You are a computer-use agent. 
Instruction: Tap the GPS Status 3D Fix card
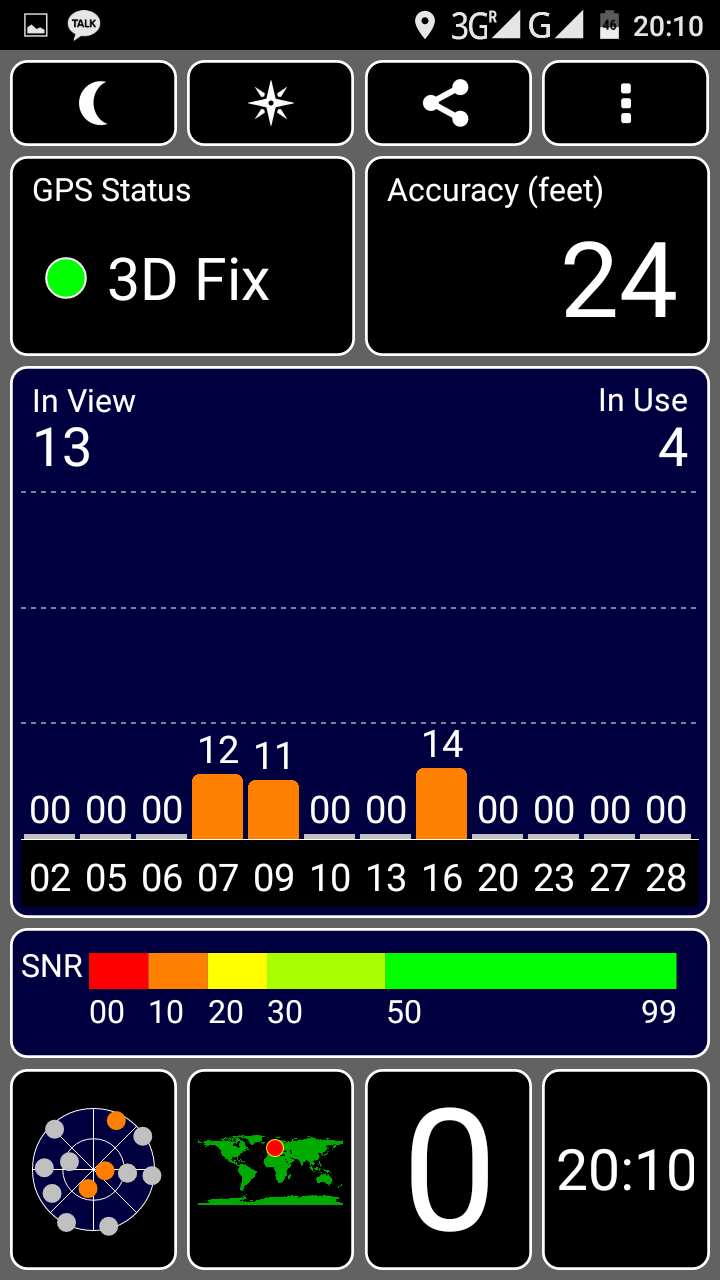click(x=182, y=256)
